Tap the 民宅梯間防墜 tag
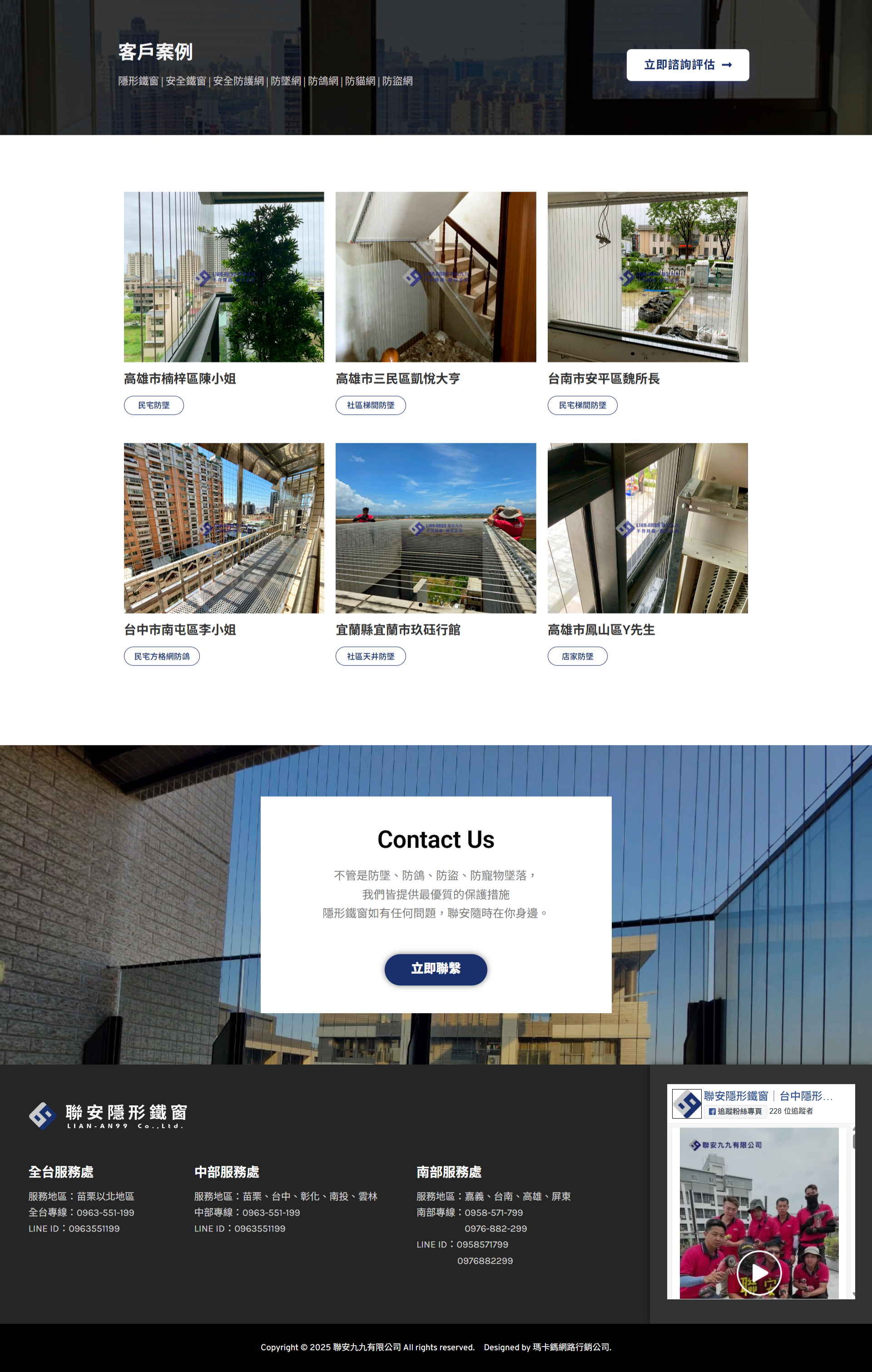Viewport: 872px width, 1372px height. [x=582, y=405]
